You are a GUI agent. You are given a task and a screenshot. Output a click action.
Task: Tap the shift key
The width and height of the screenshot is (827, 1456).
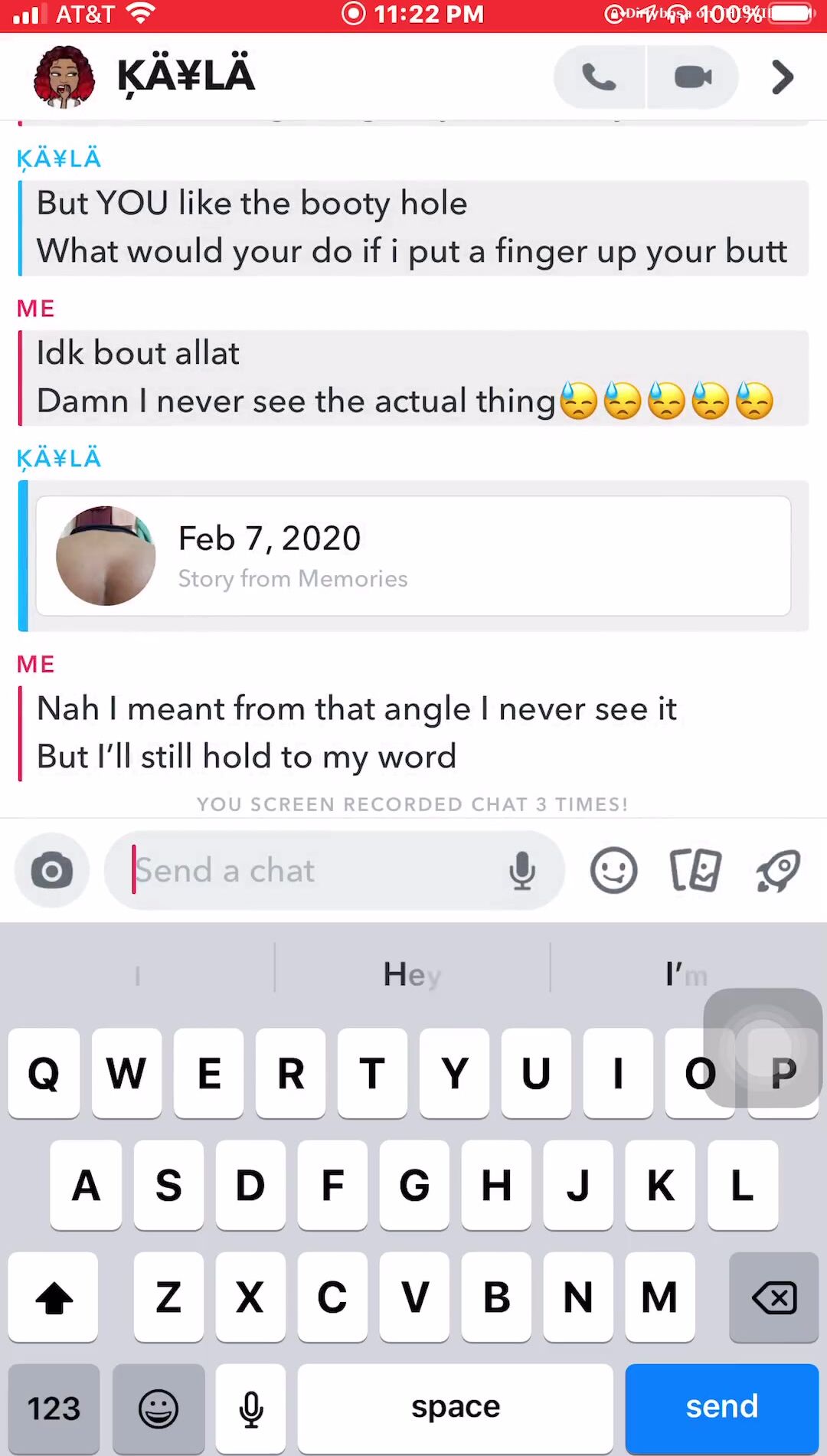pyautogui.click(x=54, y=1297)
